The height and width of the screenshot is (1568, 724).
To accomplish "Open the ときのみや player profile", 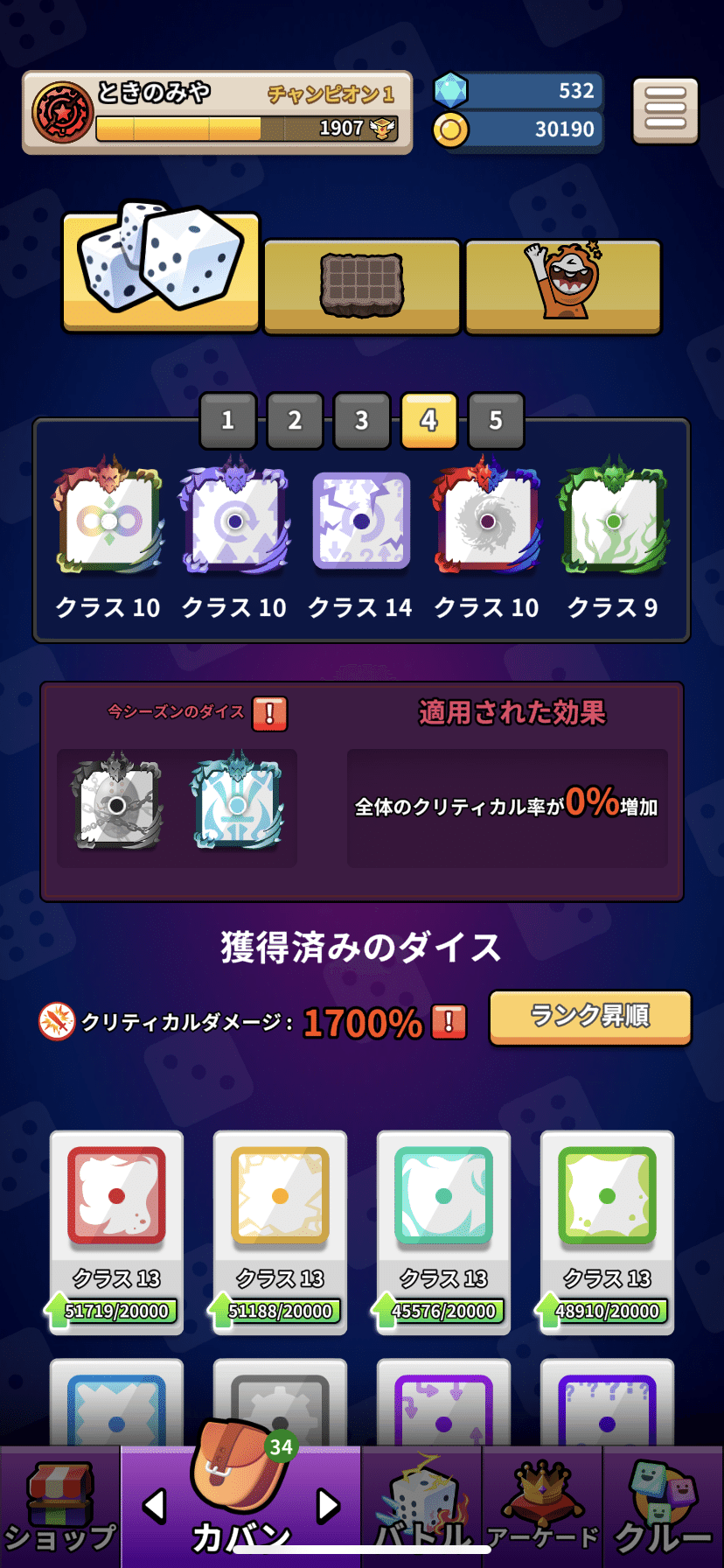I will (216, 113).
